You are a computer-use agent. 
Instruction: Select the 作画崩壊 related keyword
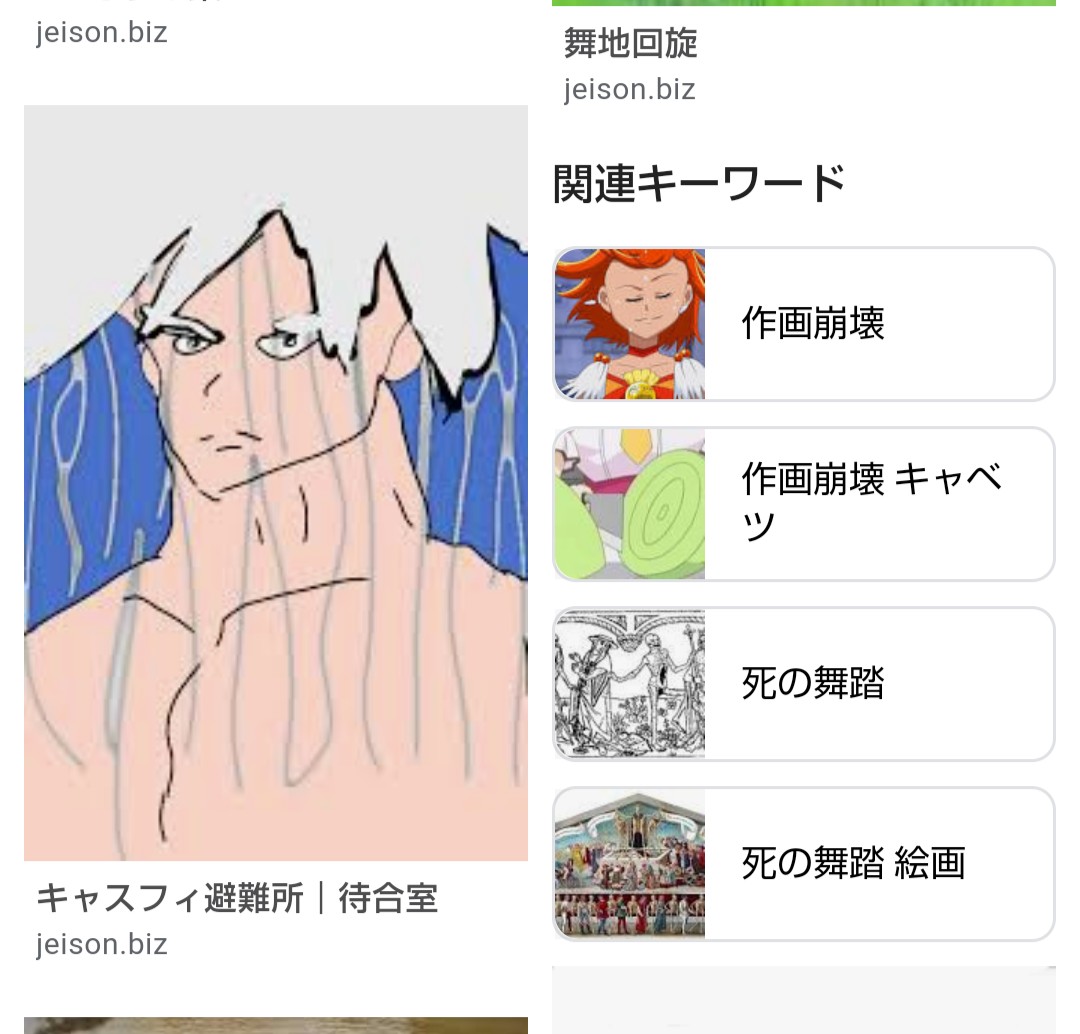point(803,324)
